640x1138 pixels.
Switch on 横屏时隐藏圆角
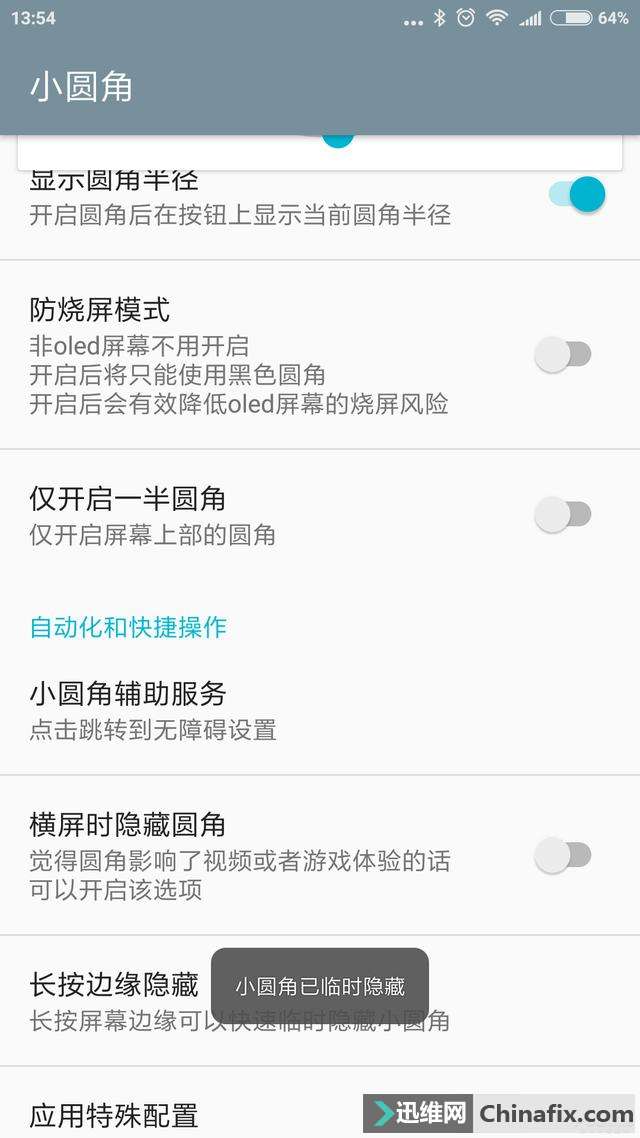click(563, 855)
